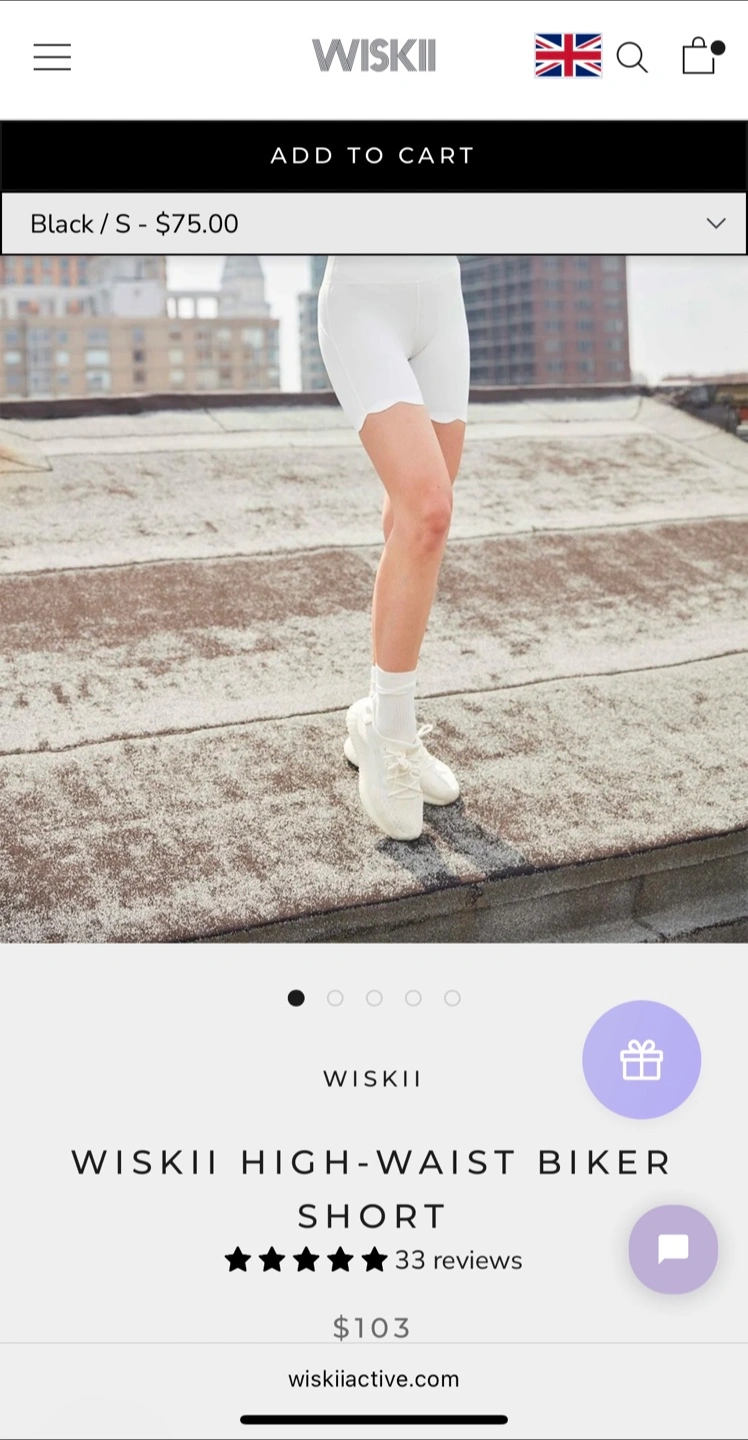Open the rewards gift button

[x=642, y=1060]
